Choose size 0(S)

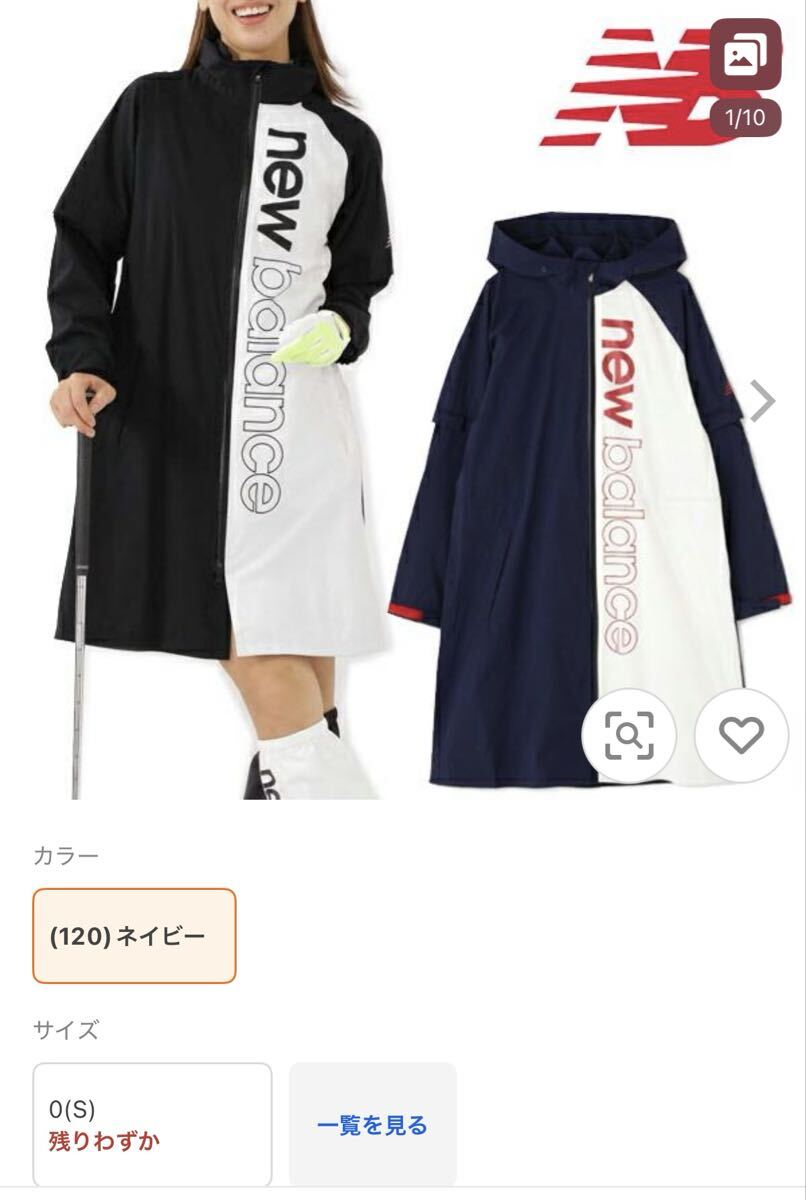152,1124
